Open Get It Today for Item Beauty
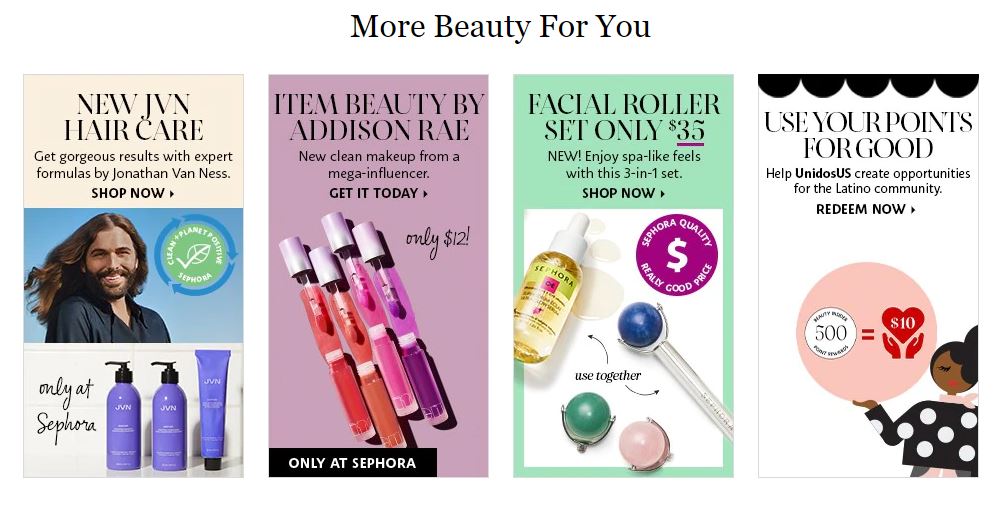The image size is (1003, 516). (378, 193)
